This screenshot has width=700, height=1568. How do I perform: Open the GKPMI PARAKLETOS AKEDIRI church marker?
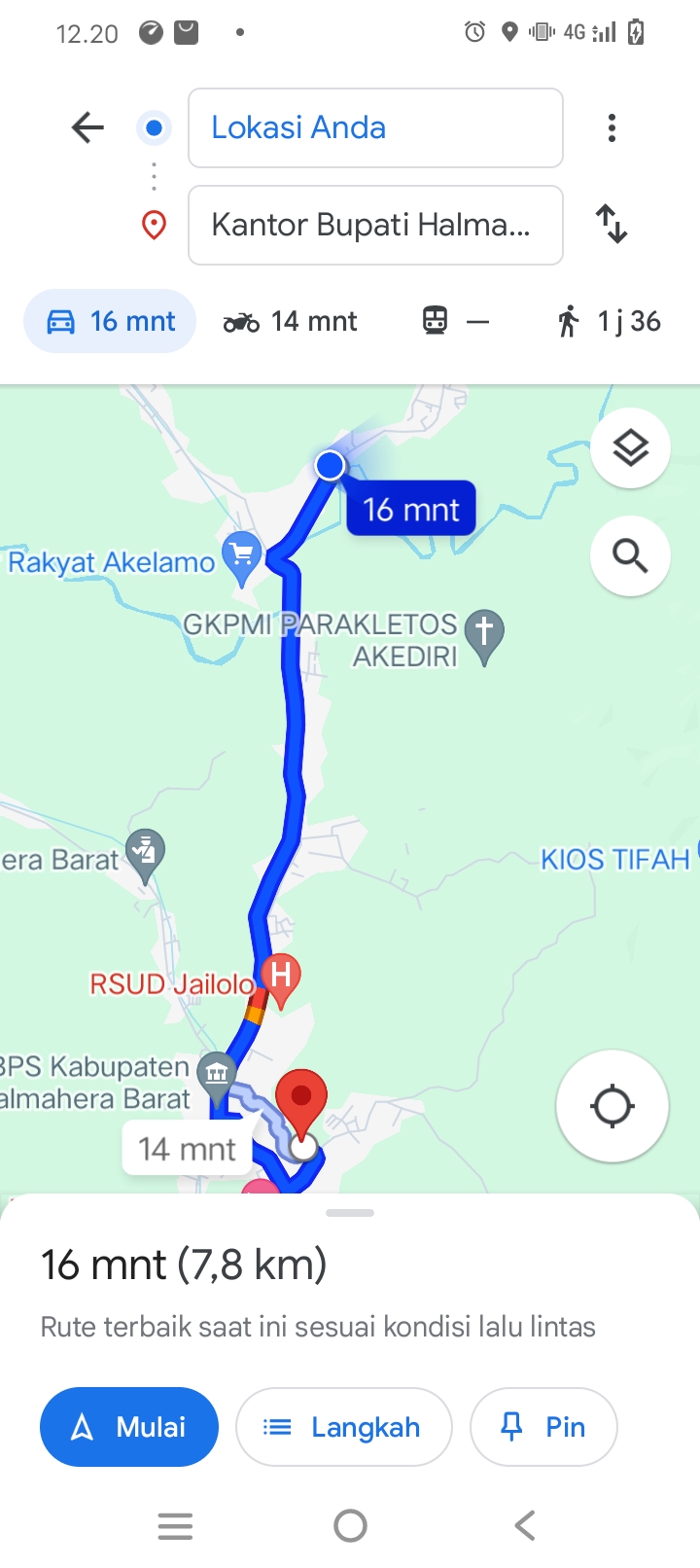point(484,635)
